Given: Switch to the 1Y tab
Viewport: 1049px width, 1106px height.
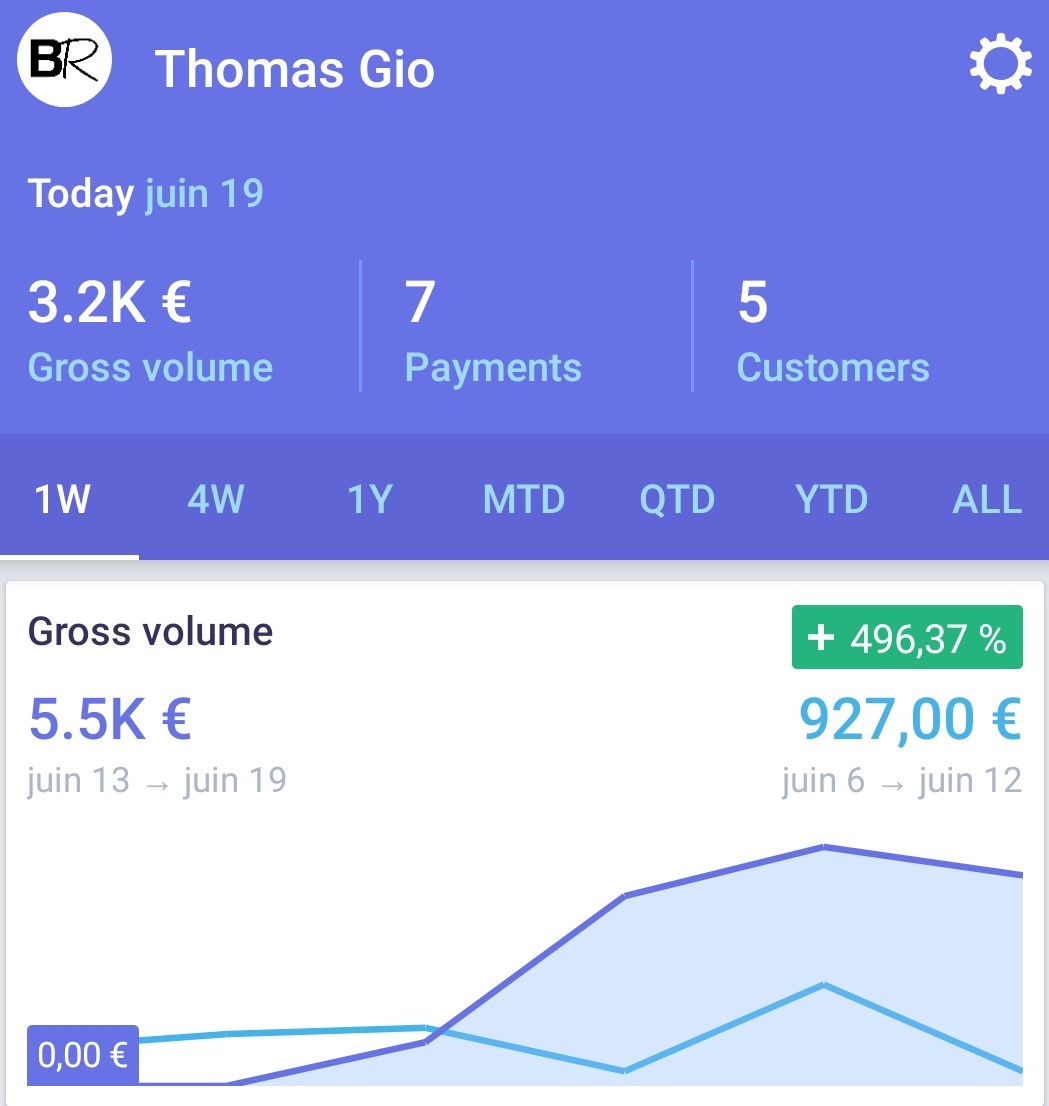Looking at the screenshot, I should [x=370, y=499].
